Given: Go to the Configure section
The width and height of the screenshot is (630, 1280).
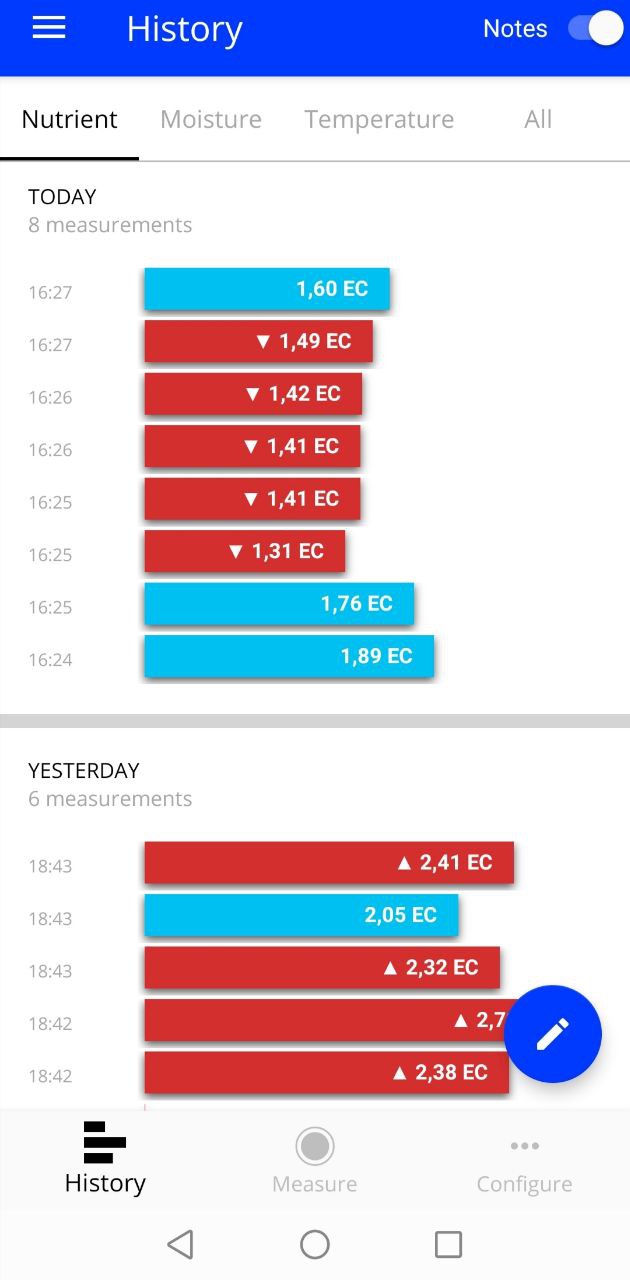Looking at the screenshot, I should tap(524, 1160).
